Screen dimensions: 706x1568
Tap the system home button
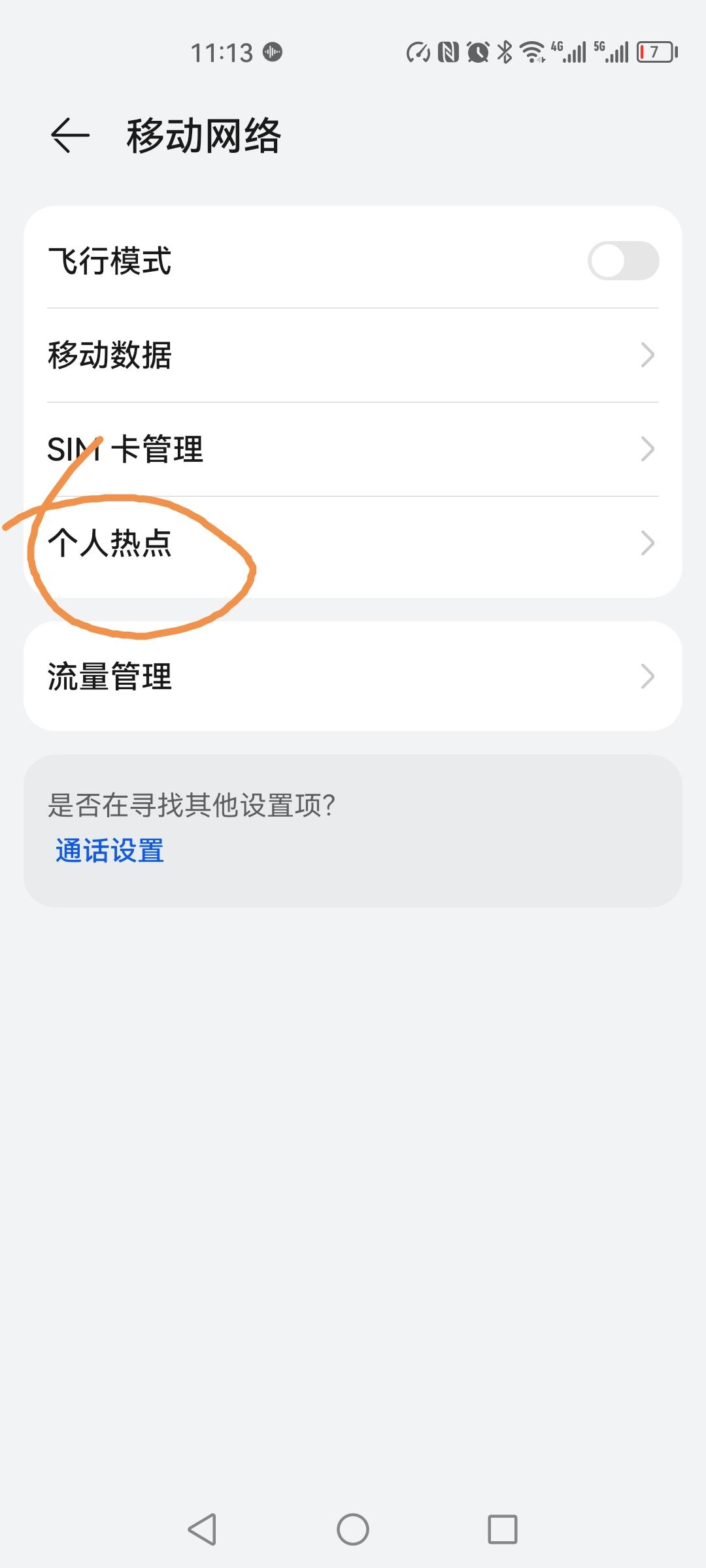click(353, 1529)
